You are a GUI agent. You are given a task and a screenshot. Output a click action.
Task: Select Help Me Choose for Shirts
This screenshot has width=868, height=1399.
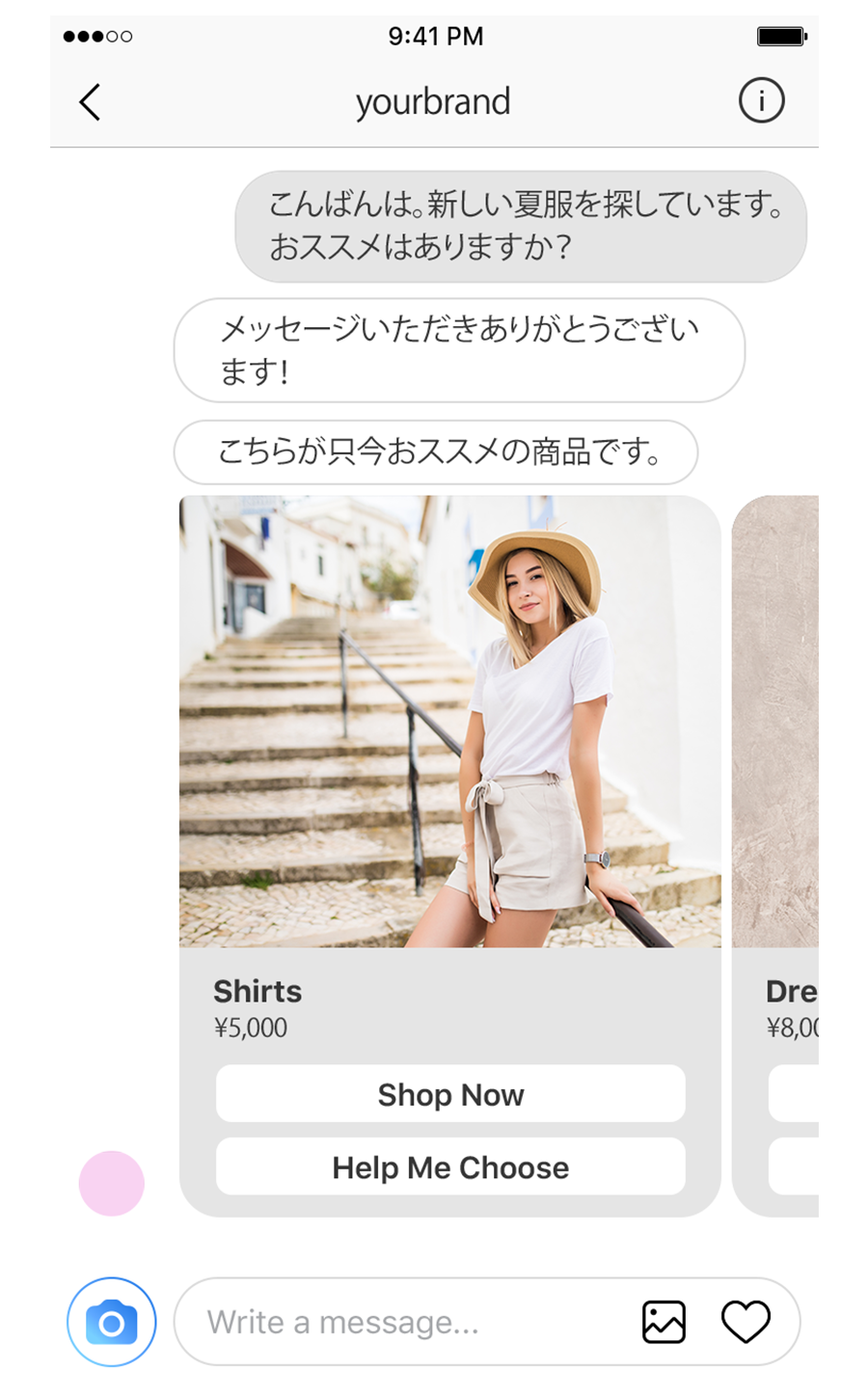click(450, 1167)
